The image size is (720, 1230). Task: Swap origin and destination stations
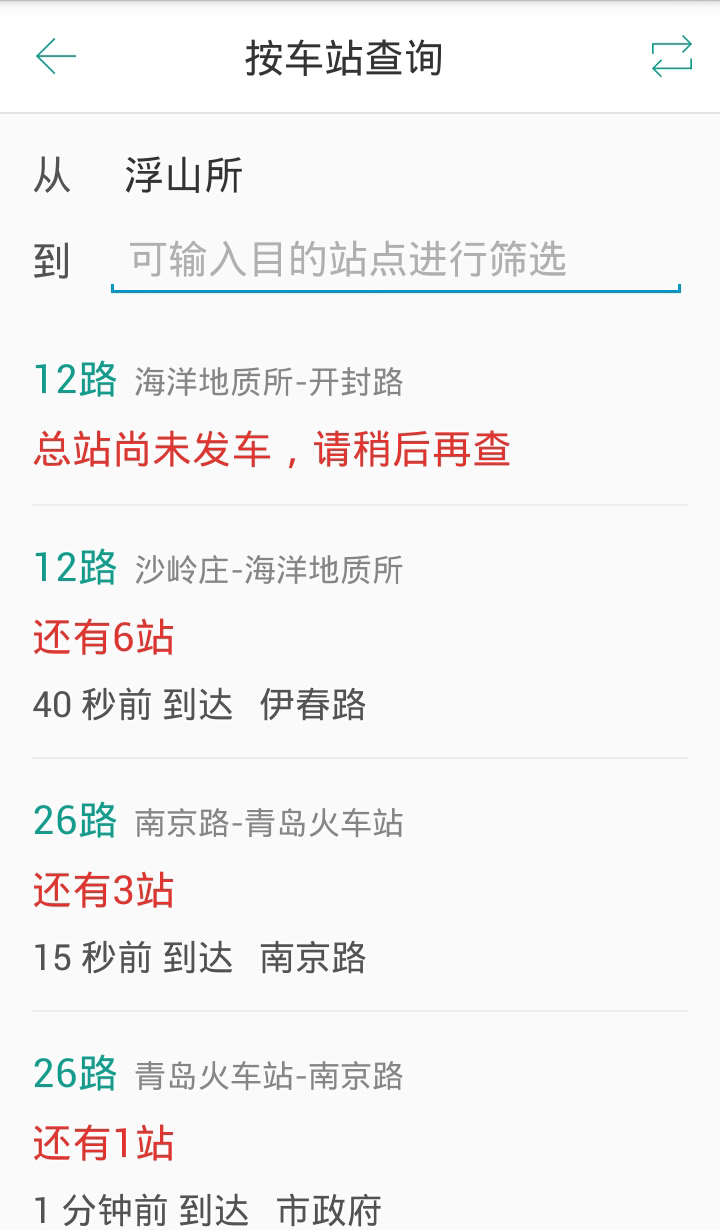pyautogui.click(x=671, y=57)
